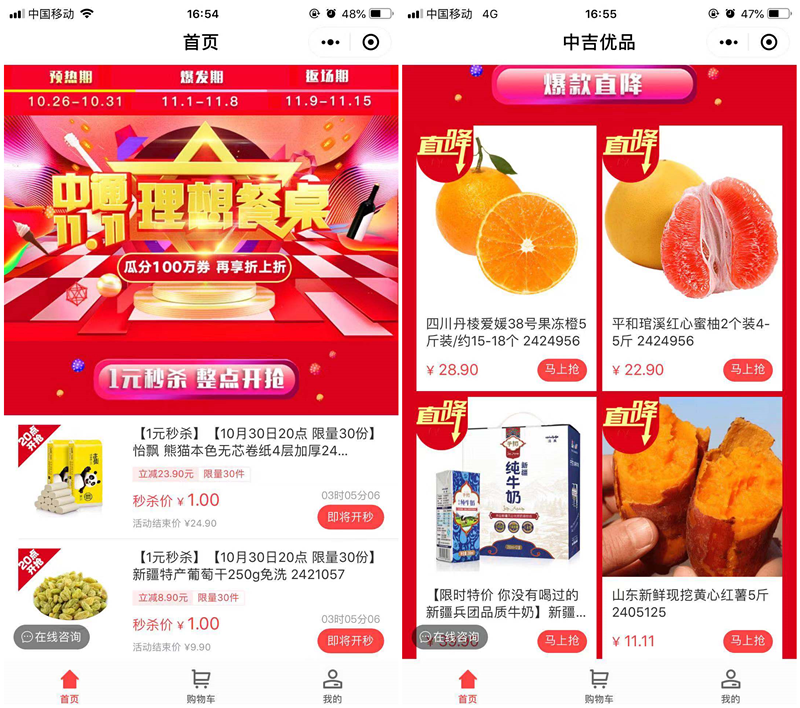
Task: Select 首页 tab on the 中吉优品 screen
Action: point(468,686)
